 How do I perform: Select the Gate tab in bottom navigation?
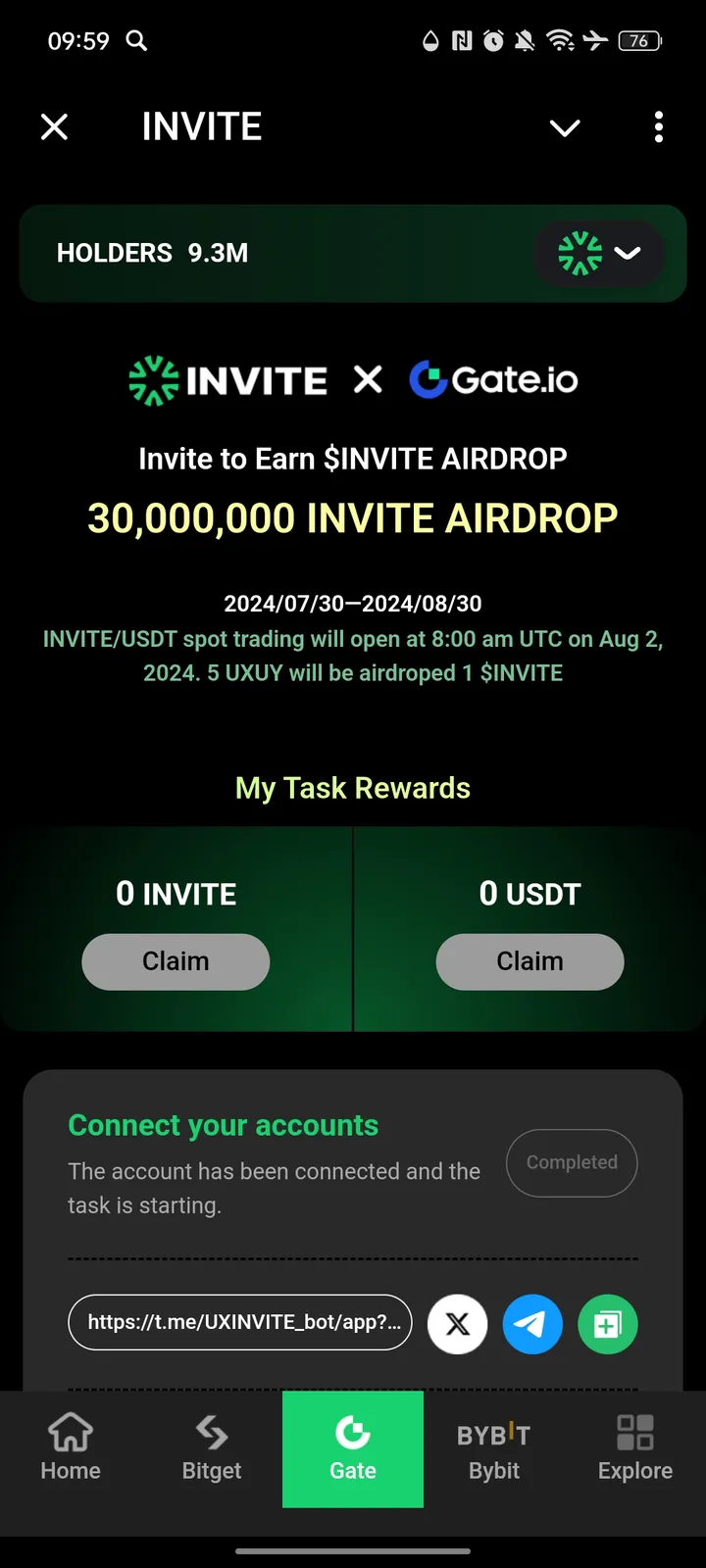click(x=352, y=1450)
